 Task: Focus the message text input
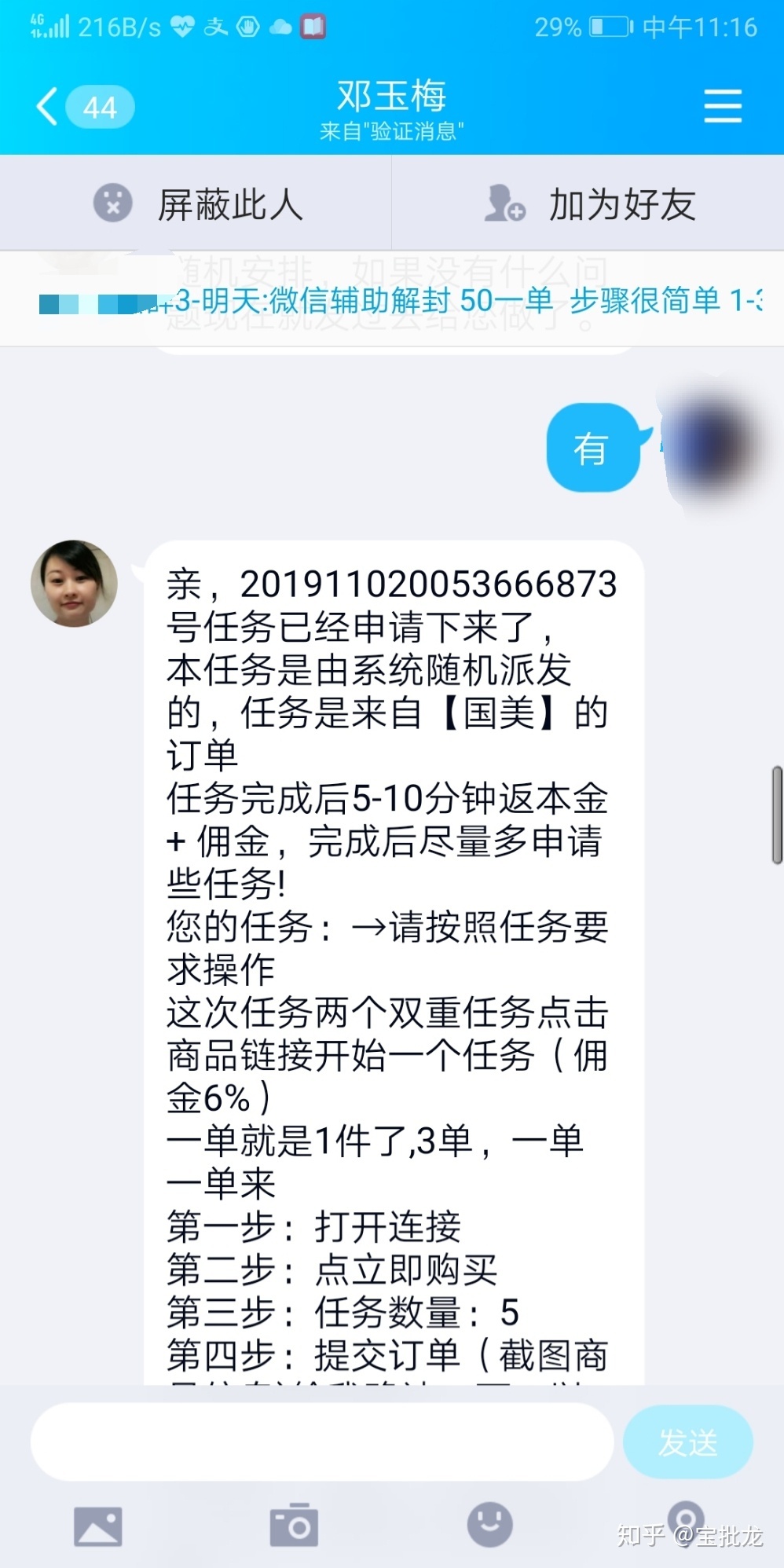[322, 1442]
